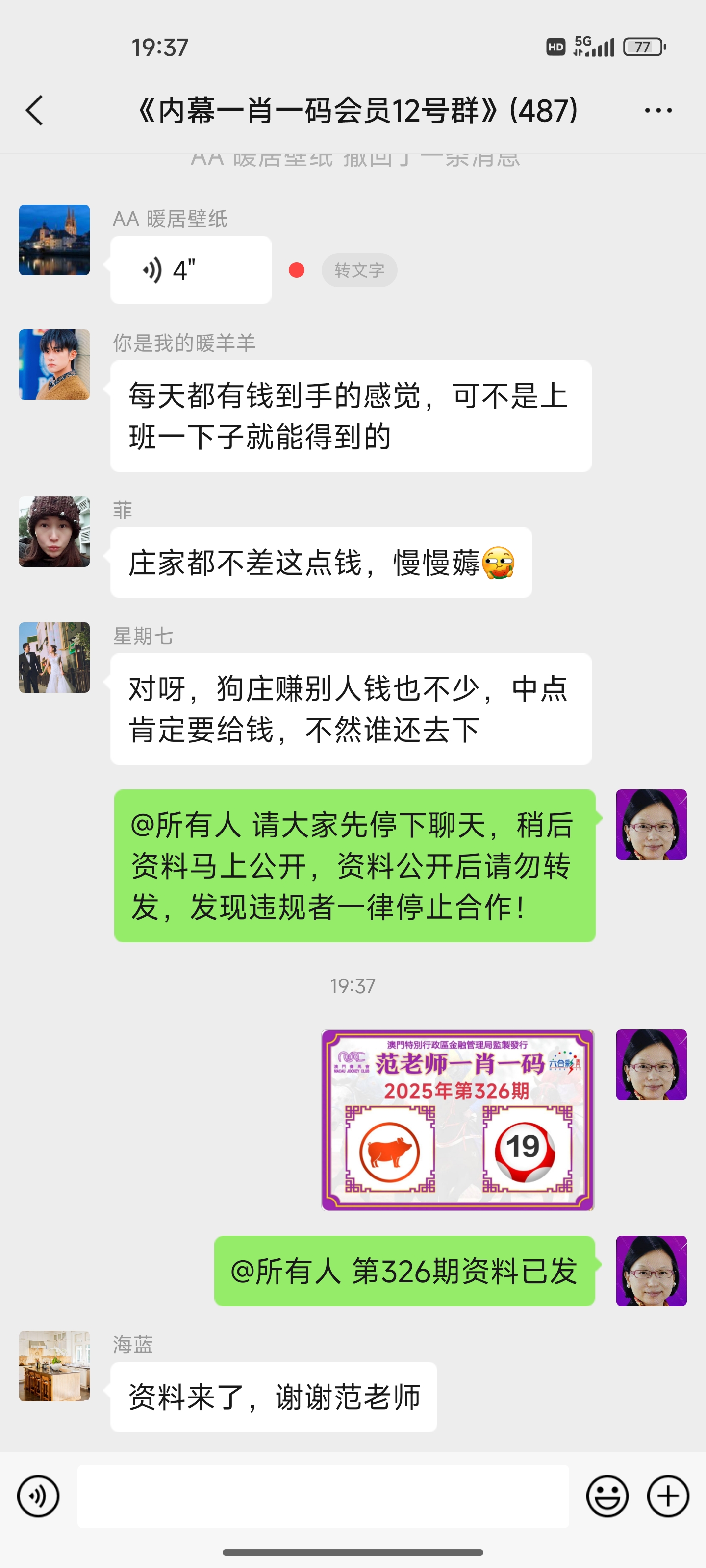Open AA 暖居壁纸's profile avatar

tap(54, 241)
